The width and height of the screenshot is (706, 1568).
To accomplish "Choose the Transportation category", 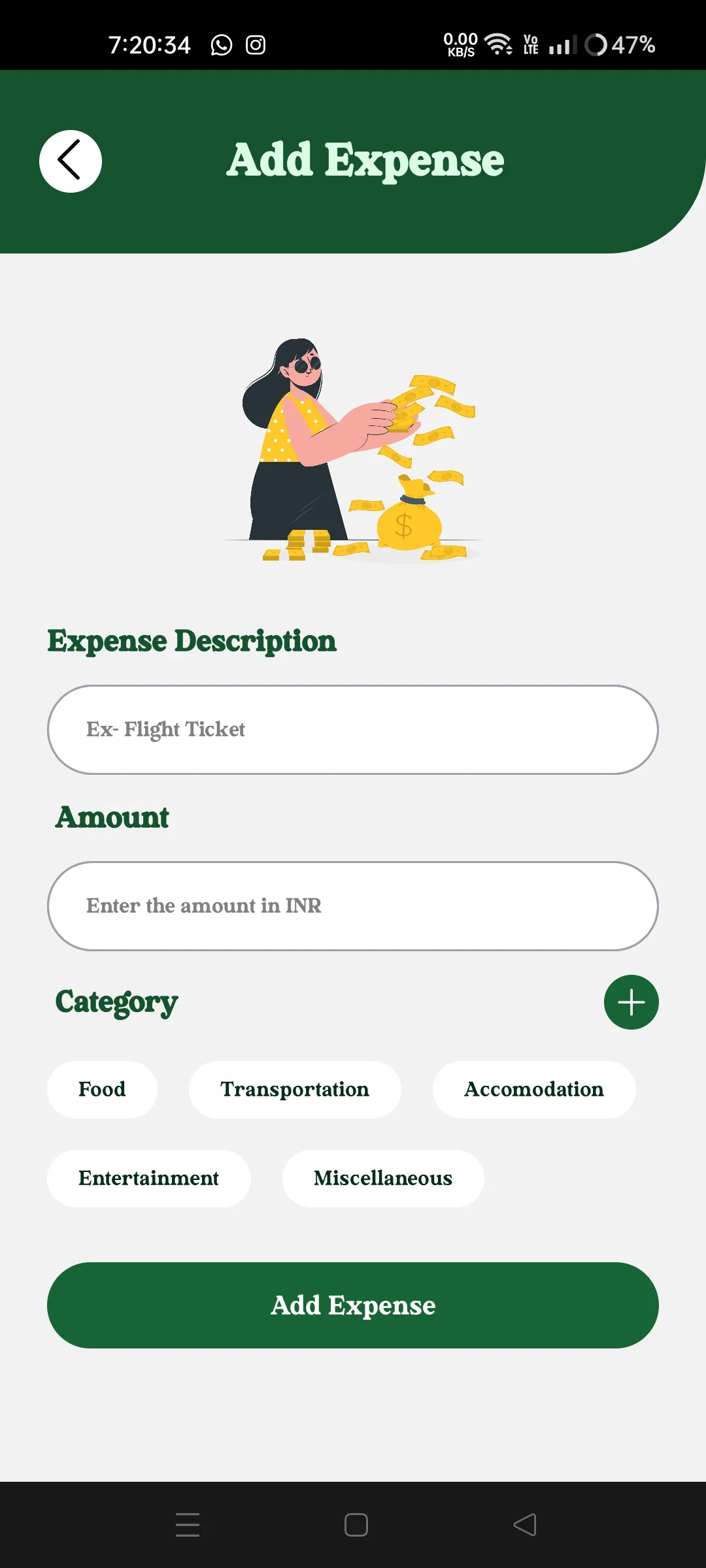I will pyautogui.click(x=295, y=1090).
